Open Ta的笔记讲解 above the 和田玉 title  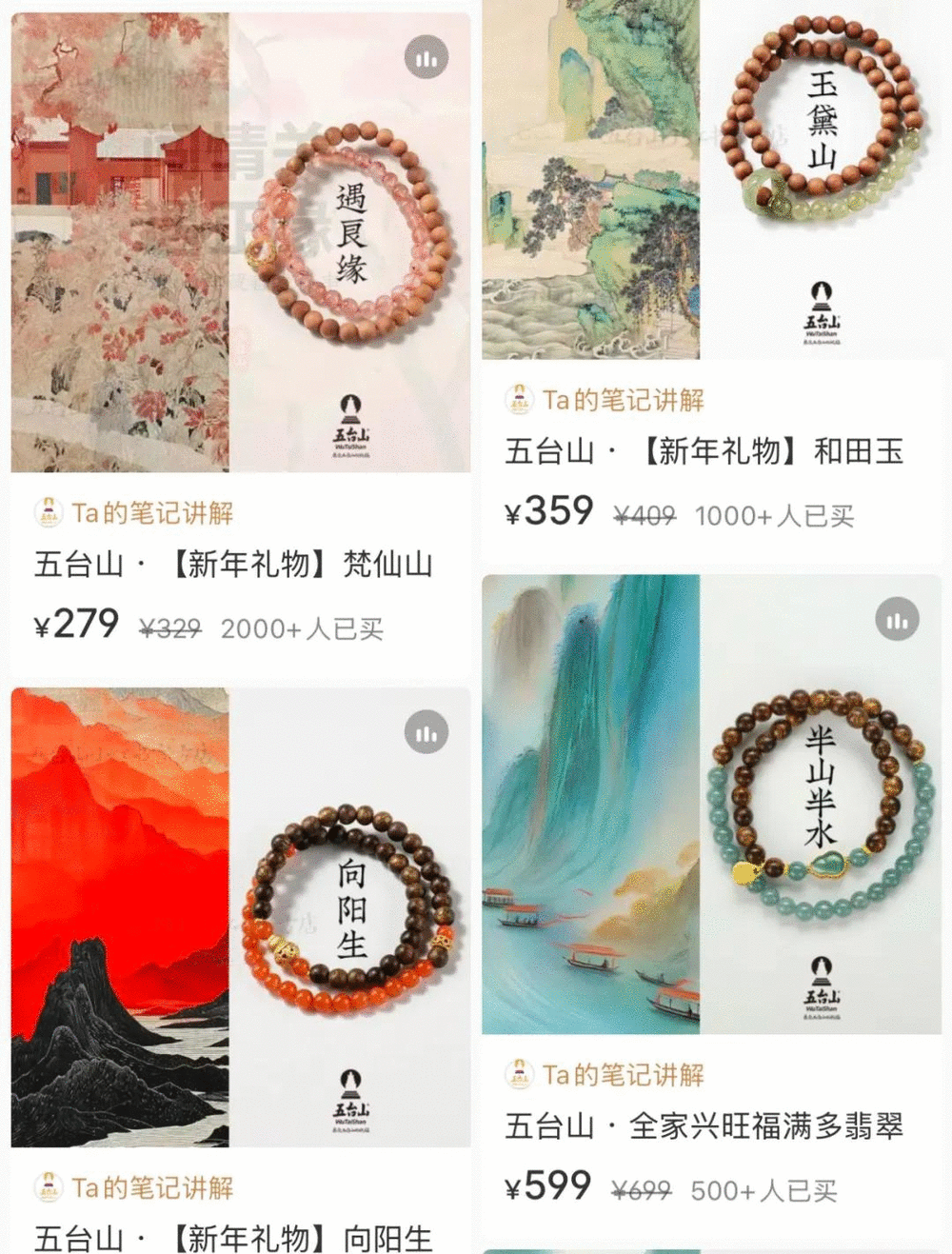(623, 400)
